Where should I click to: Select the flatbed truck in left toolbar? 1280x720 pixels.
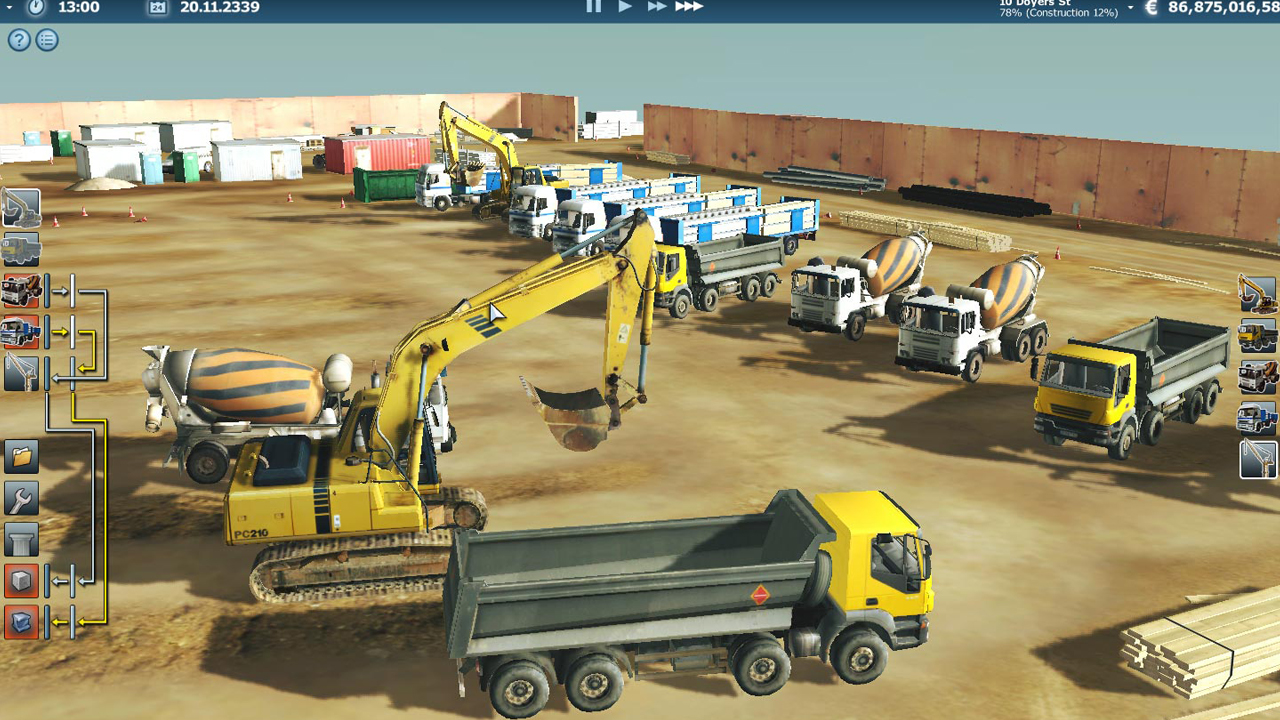coord(21,331)
